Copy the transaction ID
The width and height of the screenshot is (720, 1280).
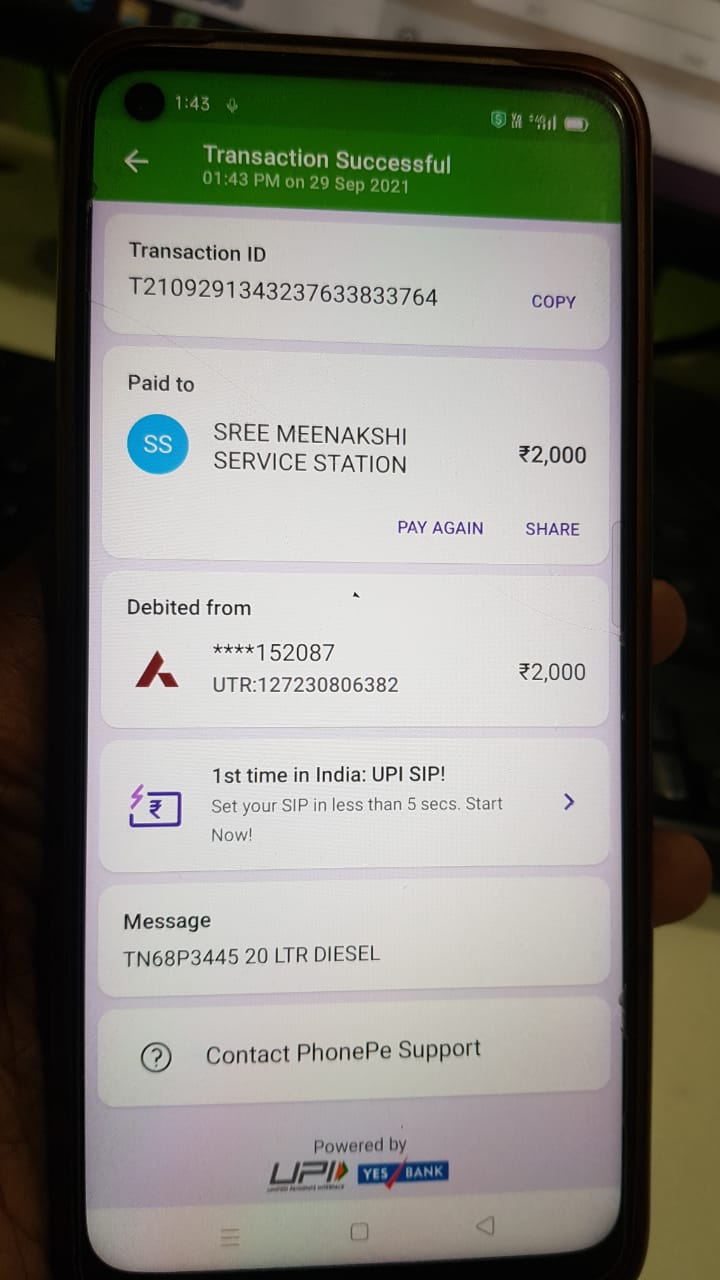(x=553, y=301)
